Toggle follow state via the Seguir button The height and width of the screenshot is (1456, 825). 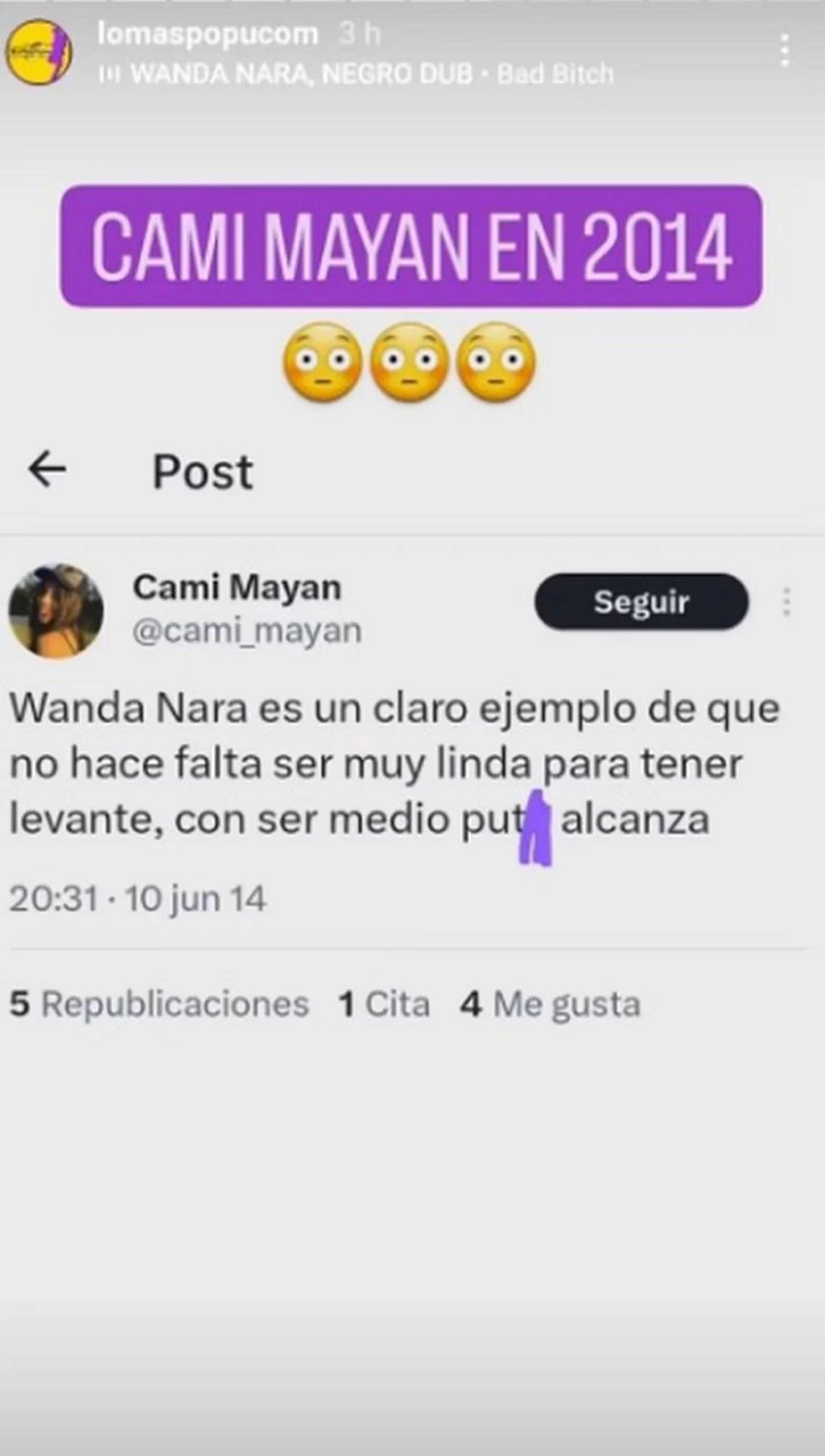tap(641, 603)
